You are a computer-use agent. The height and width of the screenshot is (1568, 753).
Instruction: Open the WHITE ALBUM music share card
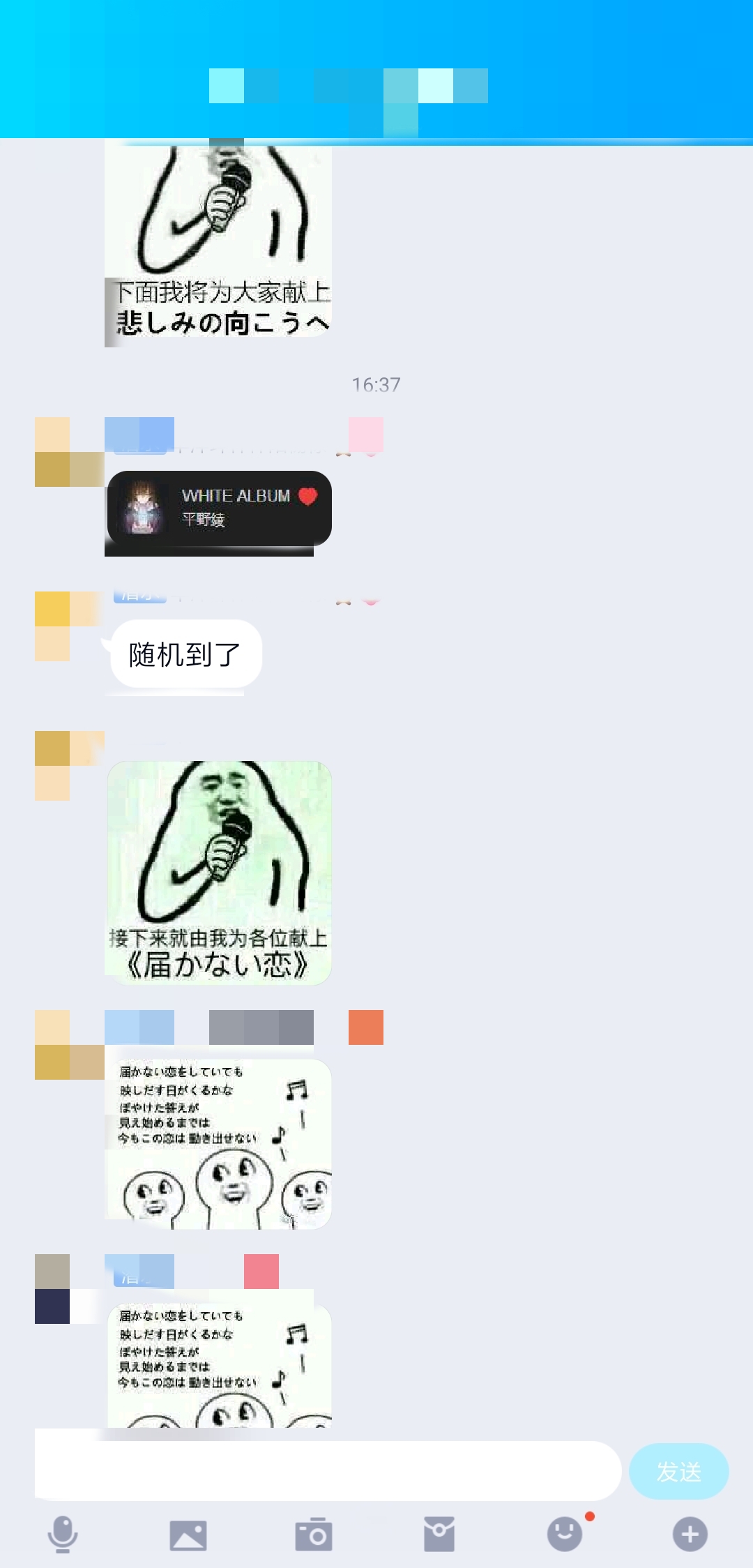pyautogui.click(x=219, y=508)
